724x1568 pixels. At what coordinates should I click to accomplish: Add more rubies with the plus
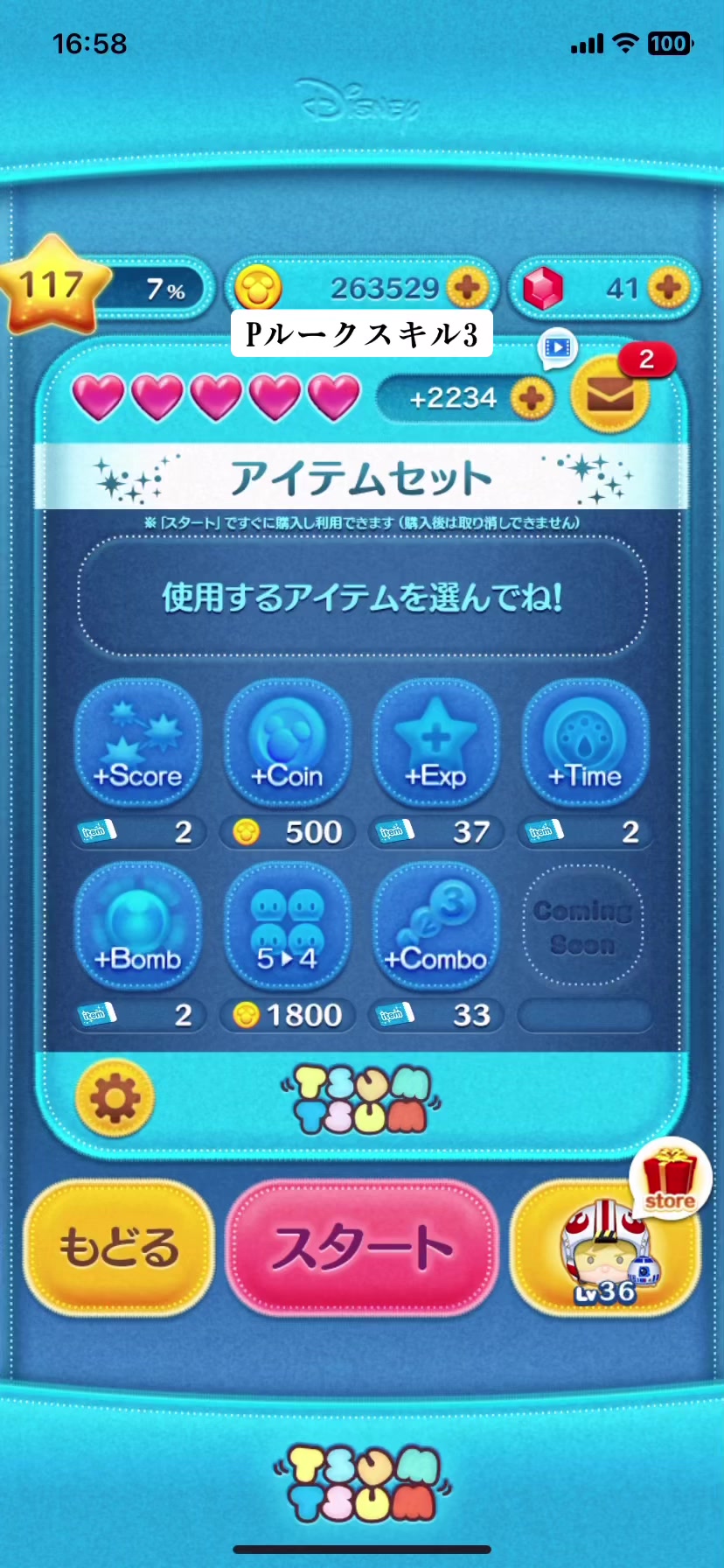point(669,288)
